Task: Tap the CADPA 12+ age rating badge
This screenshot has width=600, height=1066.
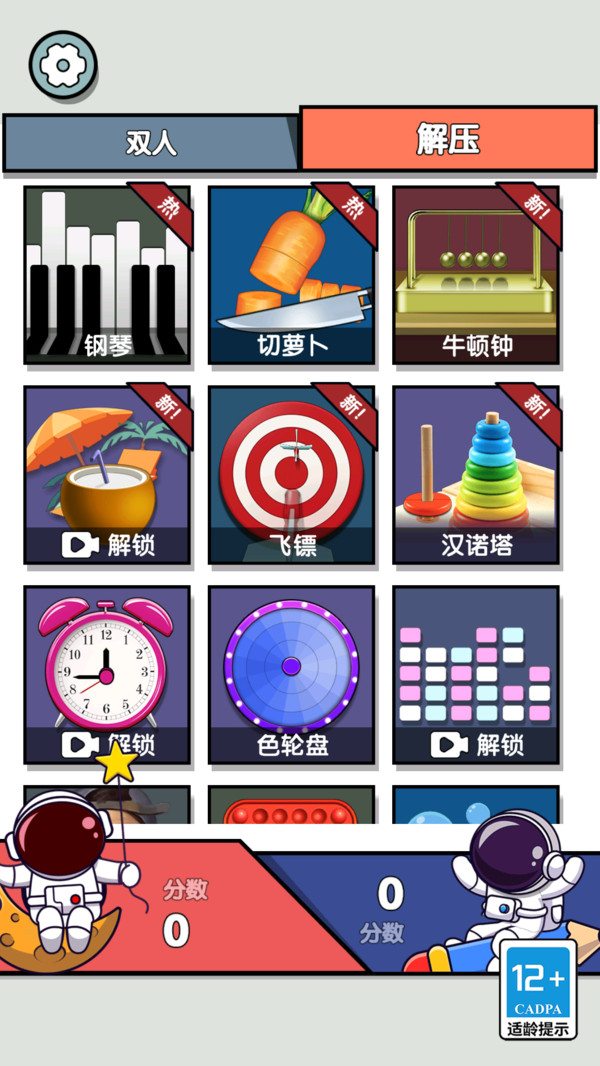Action: click(x=539, y=988)
